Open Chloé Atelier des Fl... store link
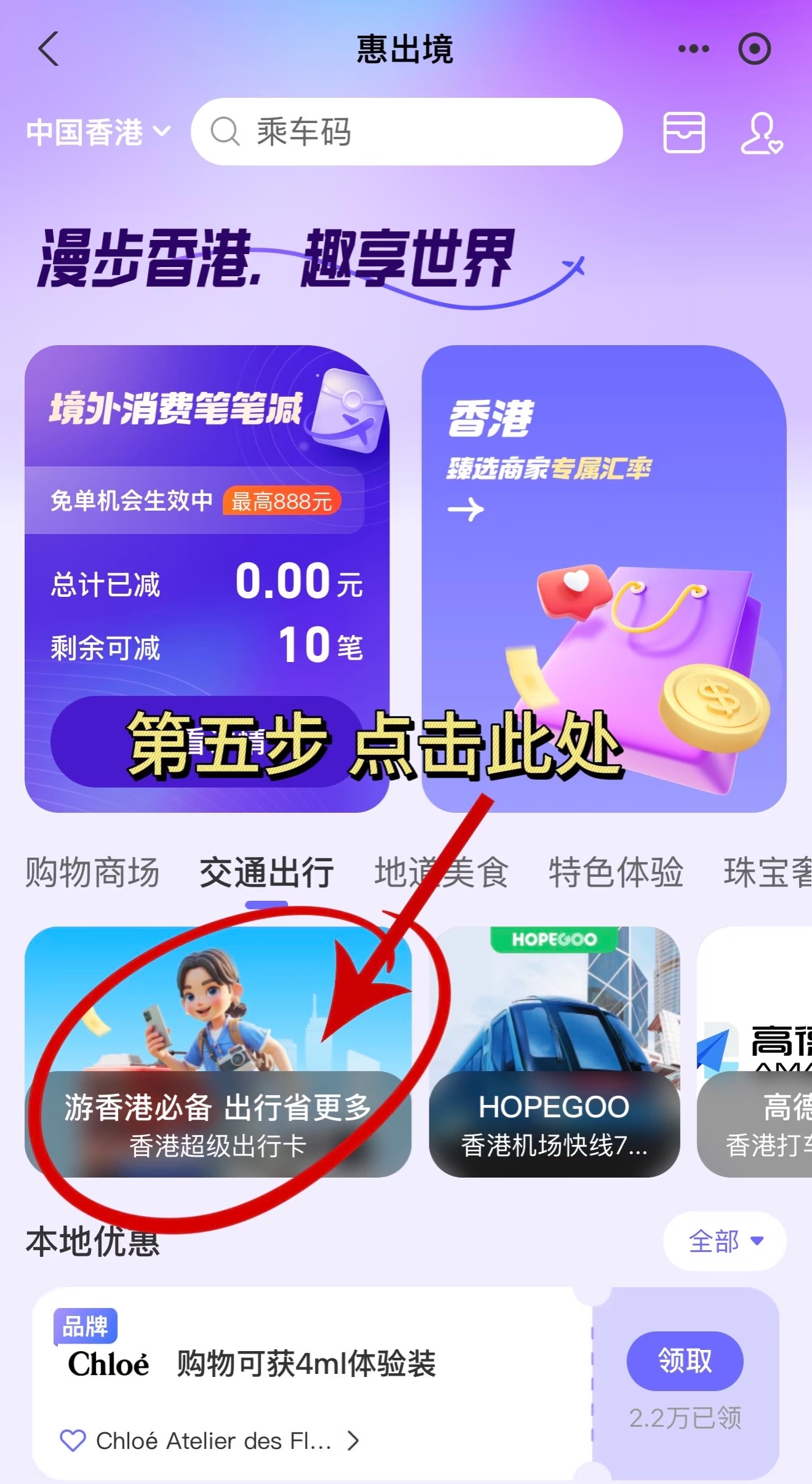 tap(209, 1441)
